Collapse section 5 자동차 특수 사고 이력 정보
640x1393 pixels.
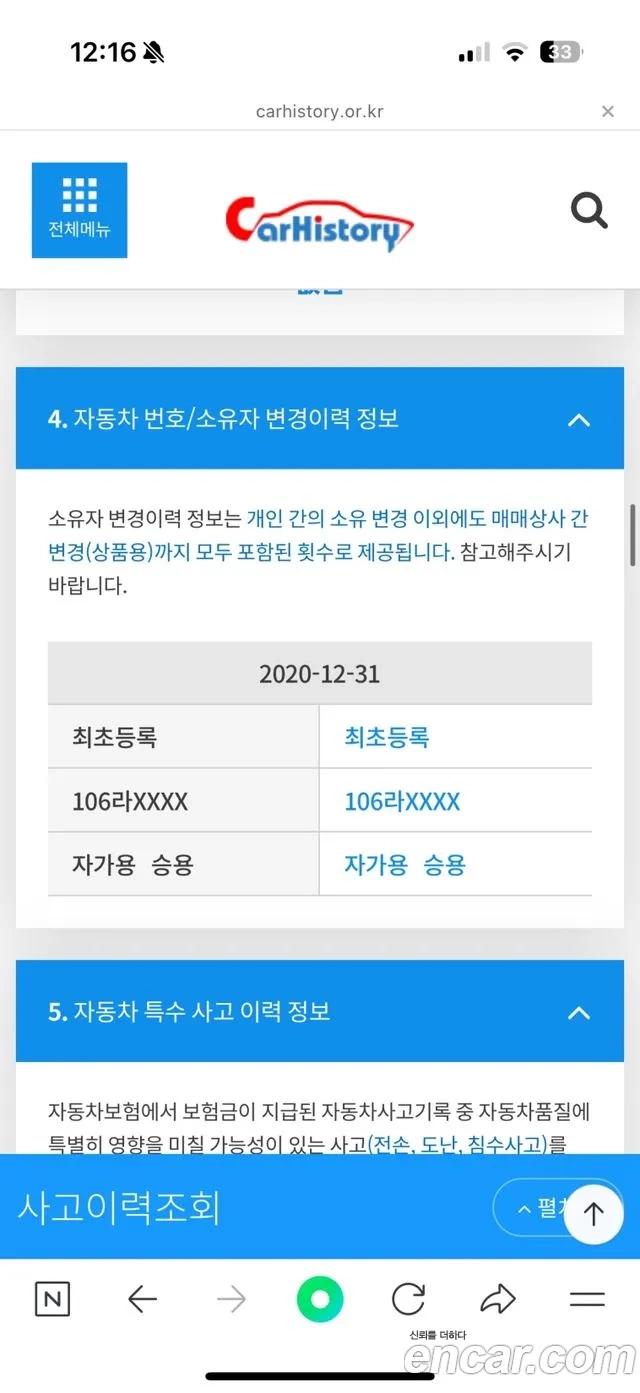point(578,1012)
